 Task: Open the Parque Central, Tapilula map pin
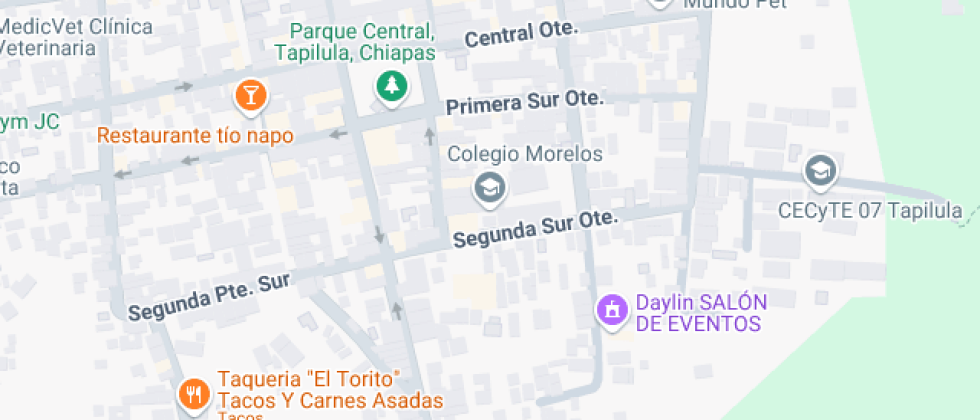(391, 86)
